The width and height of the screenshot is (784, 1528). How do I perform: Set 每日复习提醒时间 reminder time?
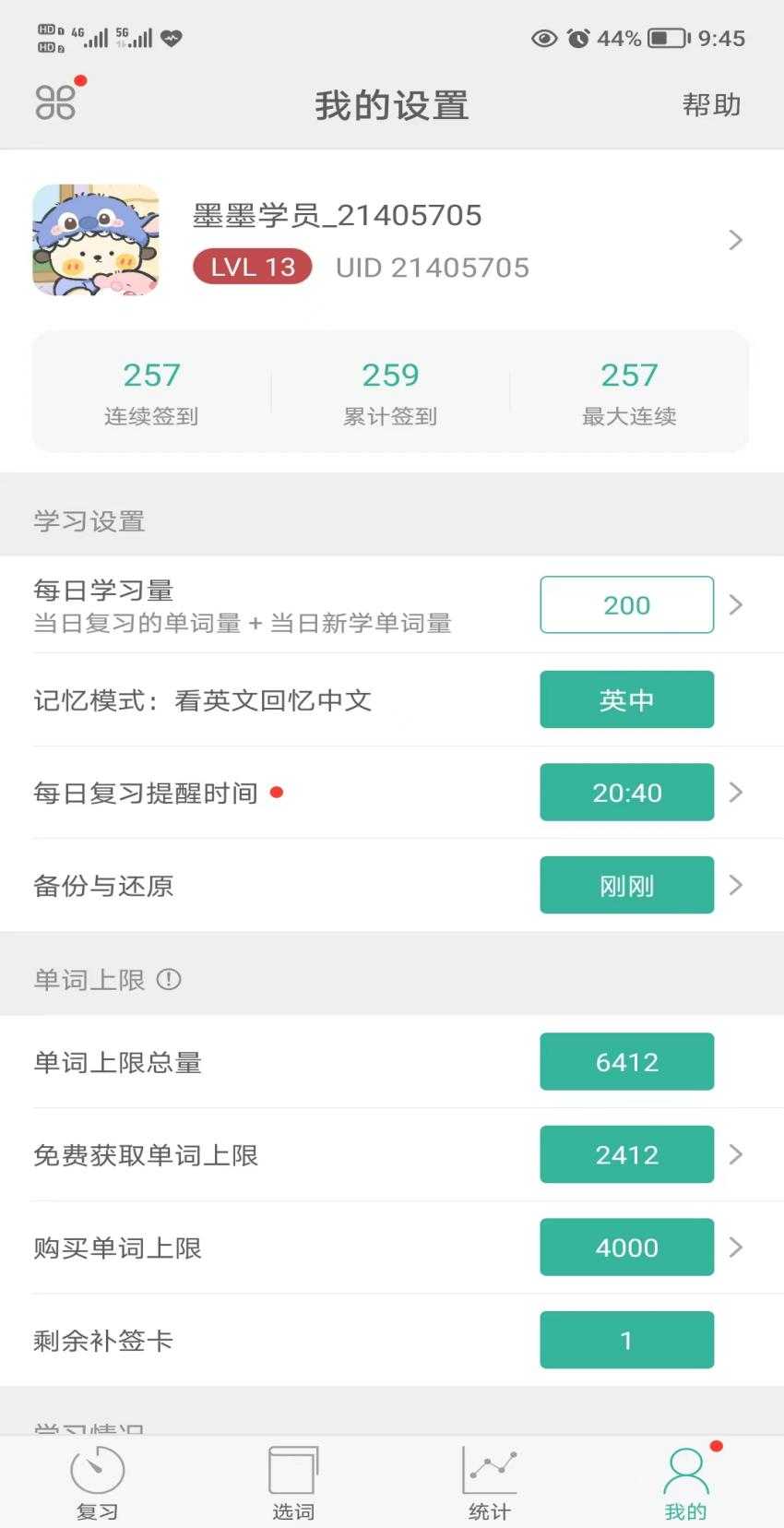point(626,793)
